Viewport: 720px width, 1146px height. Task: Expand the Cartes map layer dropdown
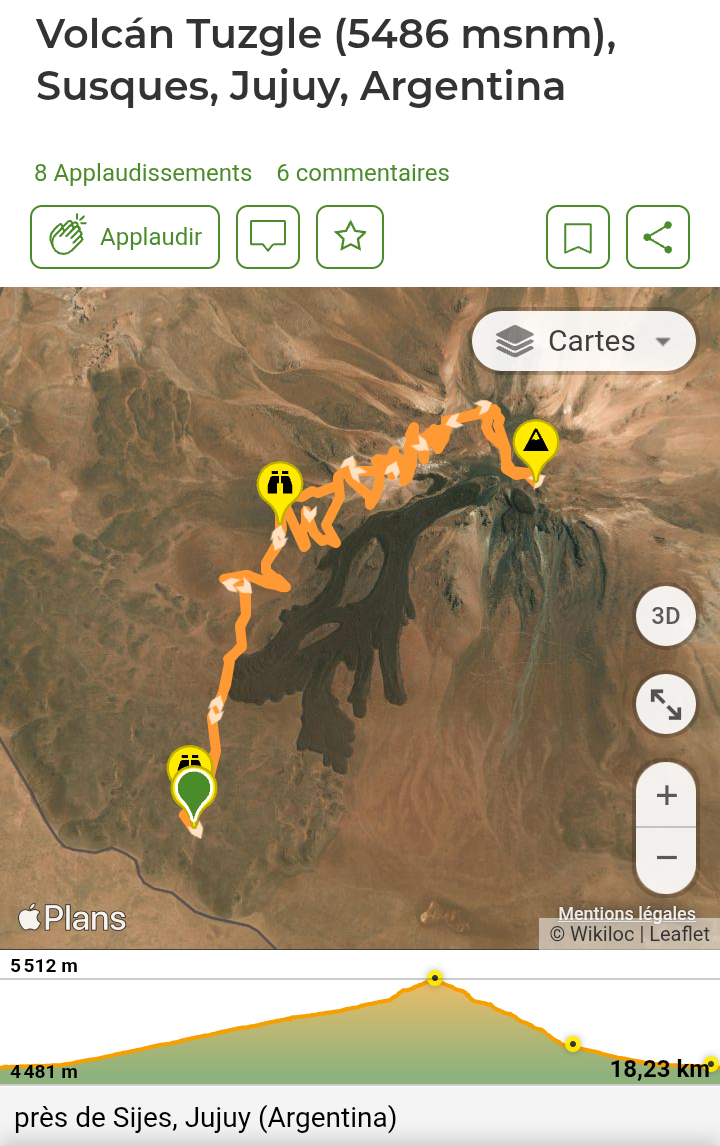tap(584, 341)
